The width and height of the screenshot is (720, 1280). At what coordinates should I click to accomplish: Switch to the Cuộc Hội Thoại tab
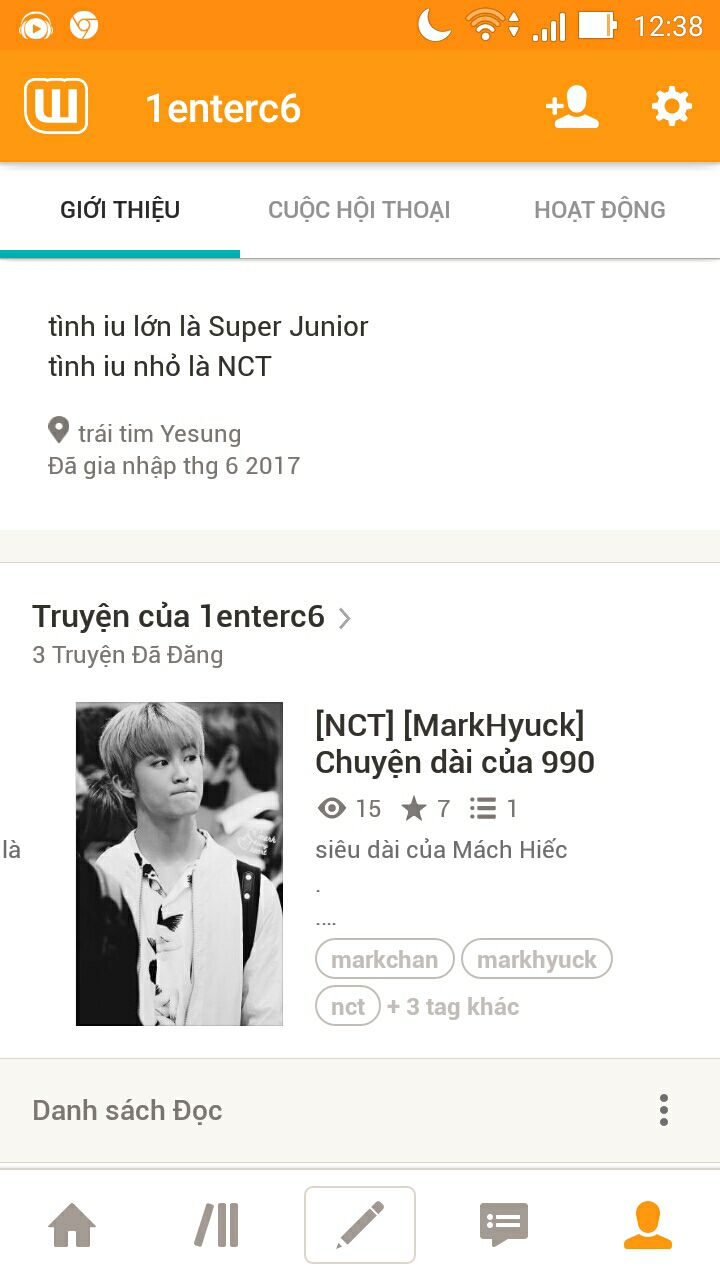[359, 210]
